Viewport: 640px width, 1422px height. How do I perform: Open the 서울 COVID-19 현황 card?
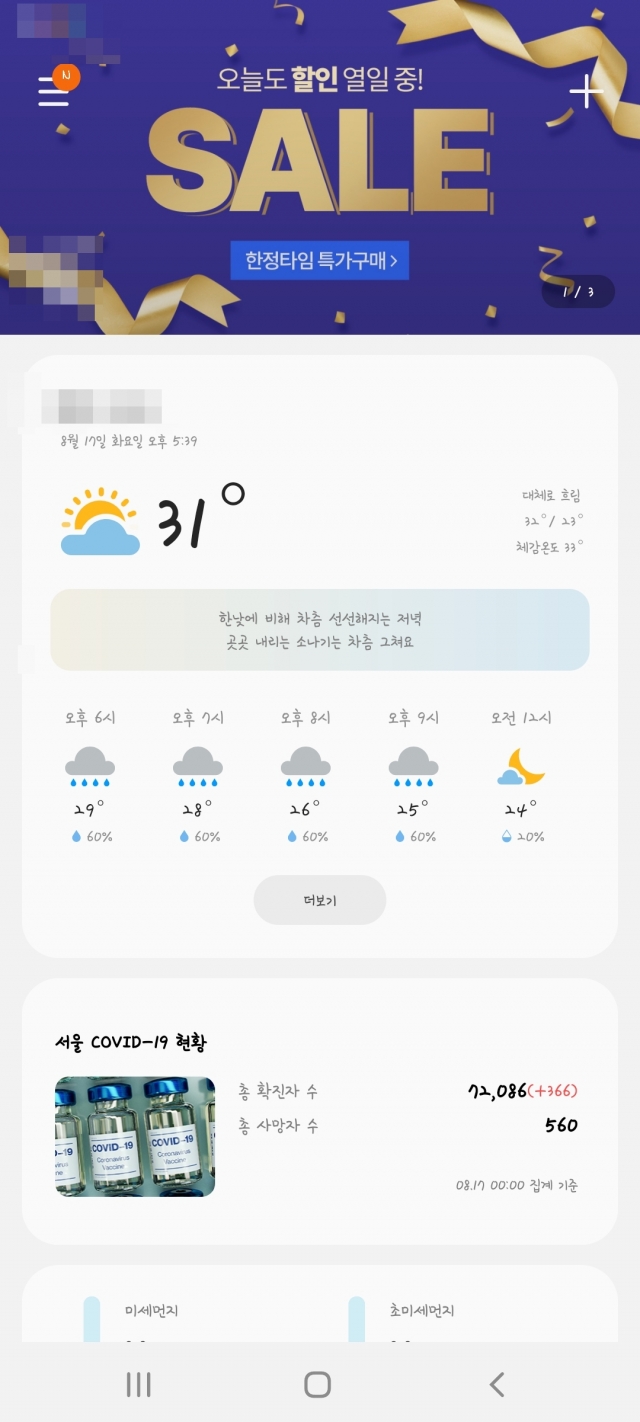point(320,1110)
